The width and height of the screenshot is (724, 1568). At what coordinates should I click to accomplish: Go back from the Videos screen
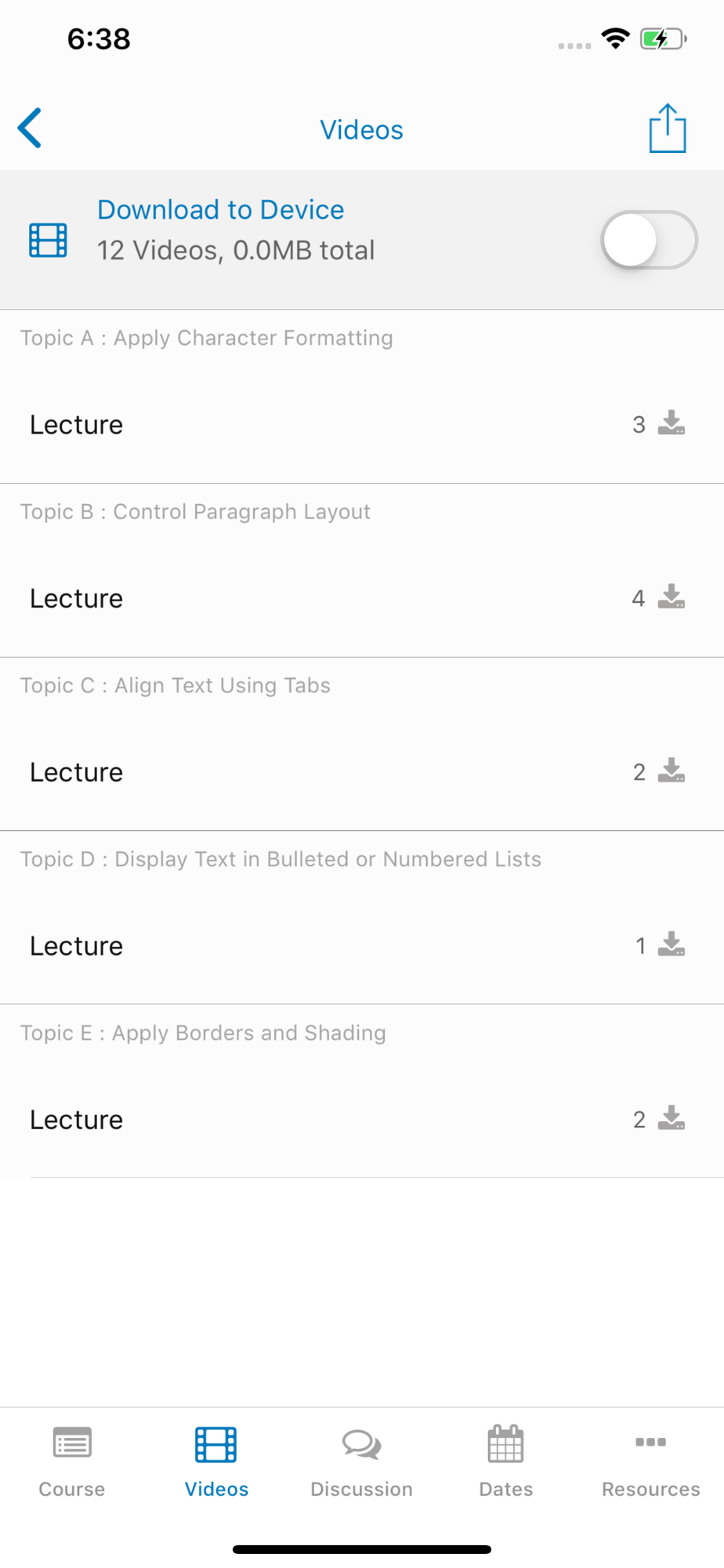click(31, 129)
